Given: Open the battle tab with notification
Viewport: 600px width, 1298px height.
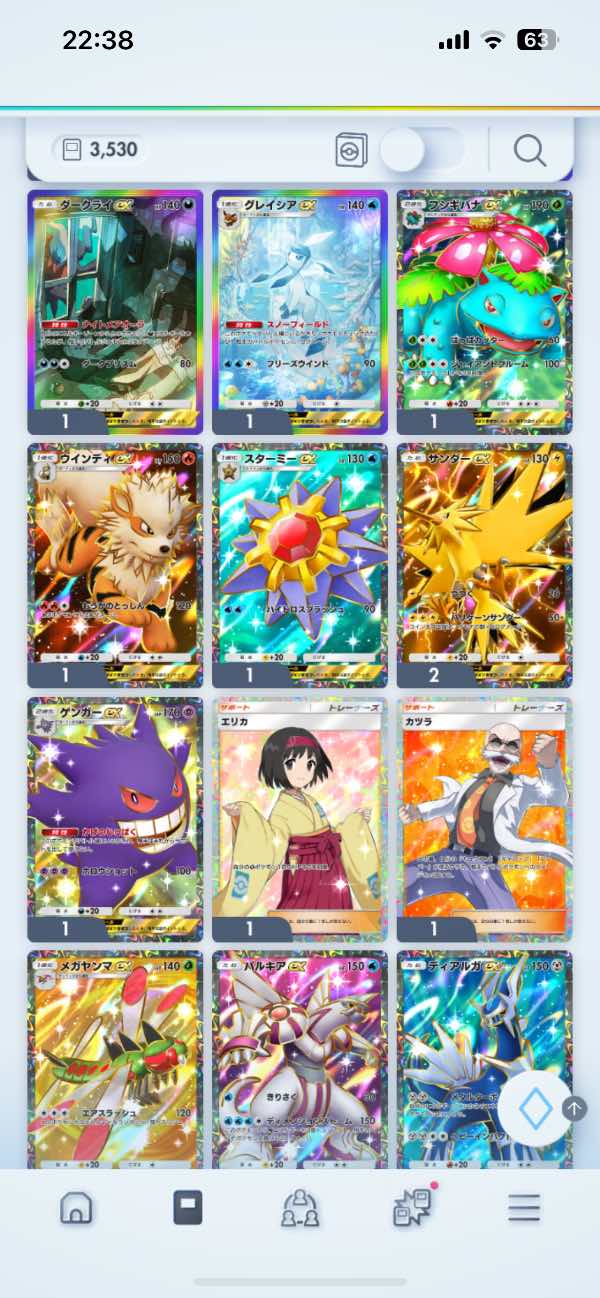Looking at the screenshot, I should tap(413, 1206).
